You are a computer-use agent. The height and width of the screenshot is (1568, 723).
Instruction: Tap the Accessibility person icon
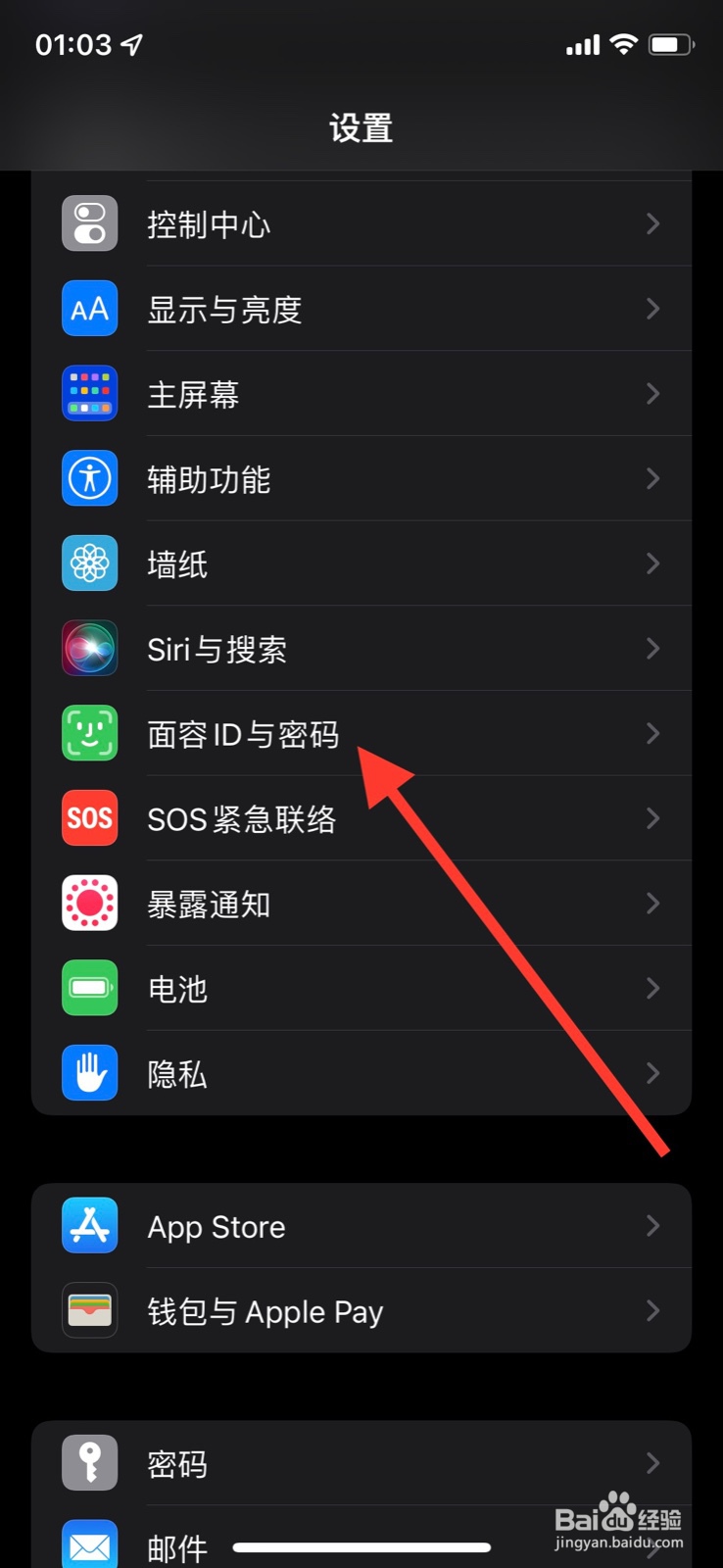point(89,478)
